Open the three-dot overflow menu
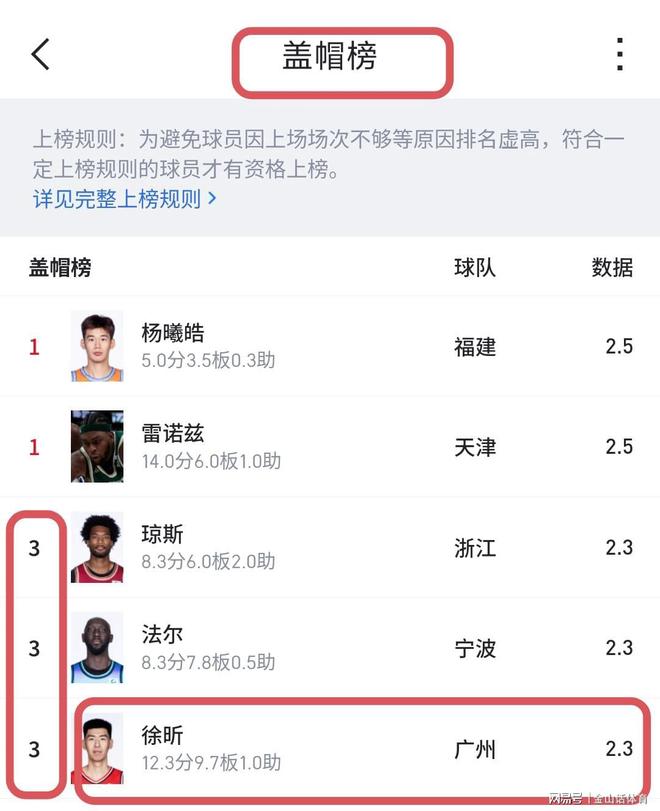Screen dimensions: 660x811 click(x=620, y=54)
